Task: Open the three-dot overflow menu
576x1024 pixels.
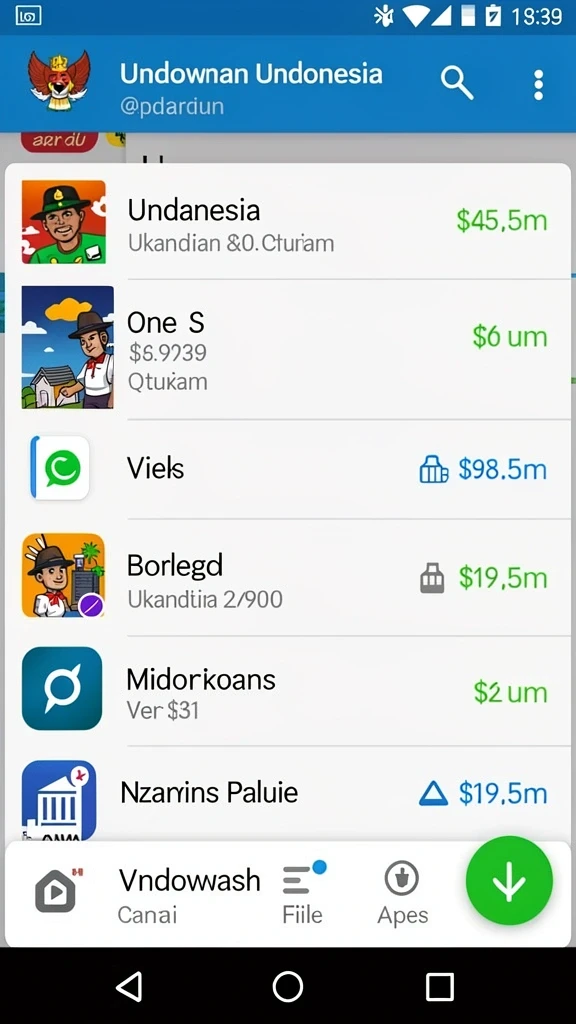Action: [x=538, y=85]
